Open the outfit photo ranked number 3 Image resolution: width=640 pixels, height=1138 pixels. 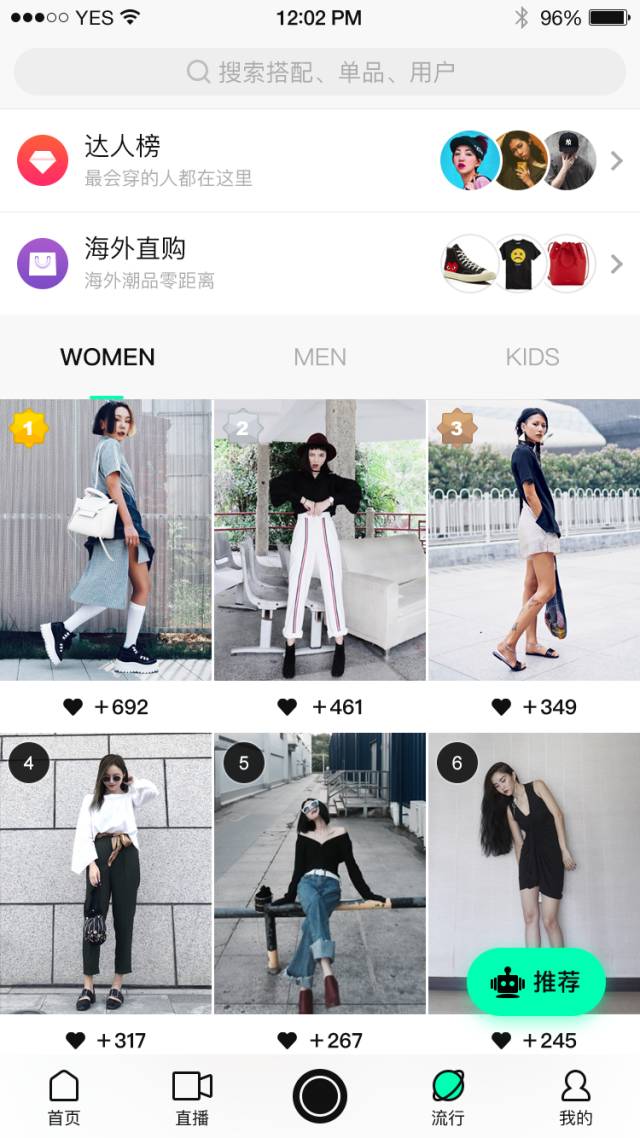(534, 540)
